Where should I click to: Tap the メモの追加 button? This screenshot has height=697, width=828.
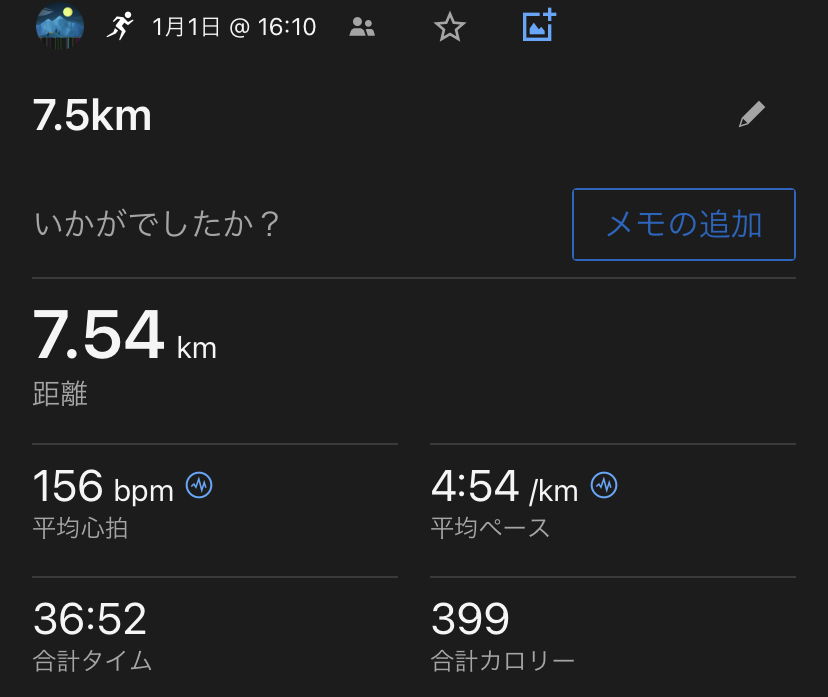(x=684, y=224)
